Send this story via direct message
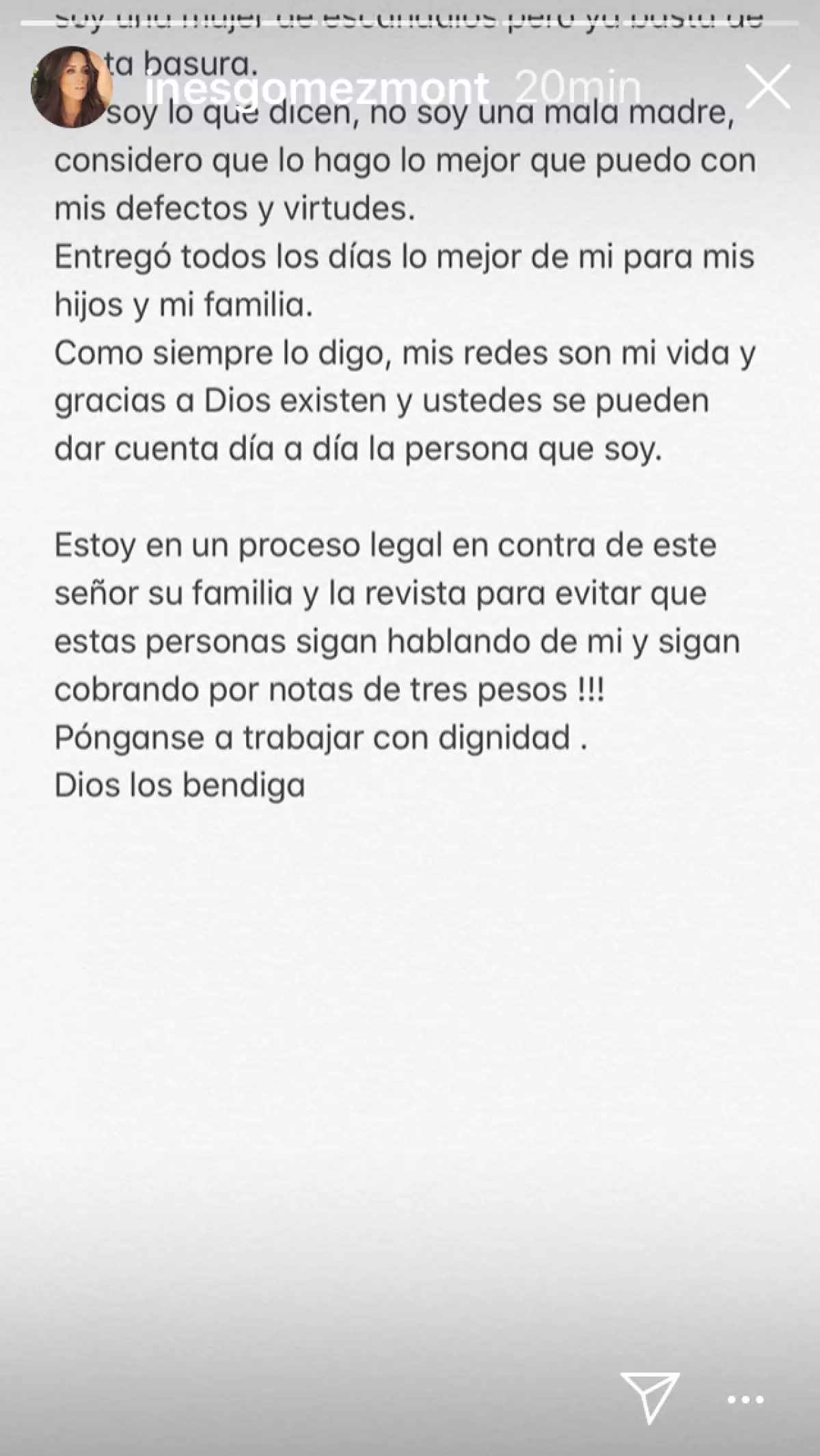Viewport: 820px width, 1456px height. (650, 1397)
